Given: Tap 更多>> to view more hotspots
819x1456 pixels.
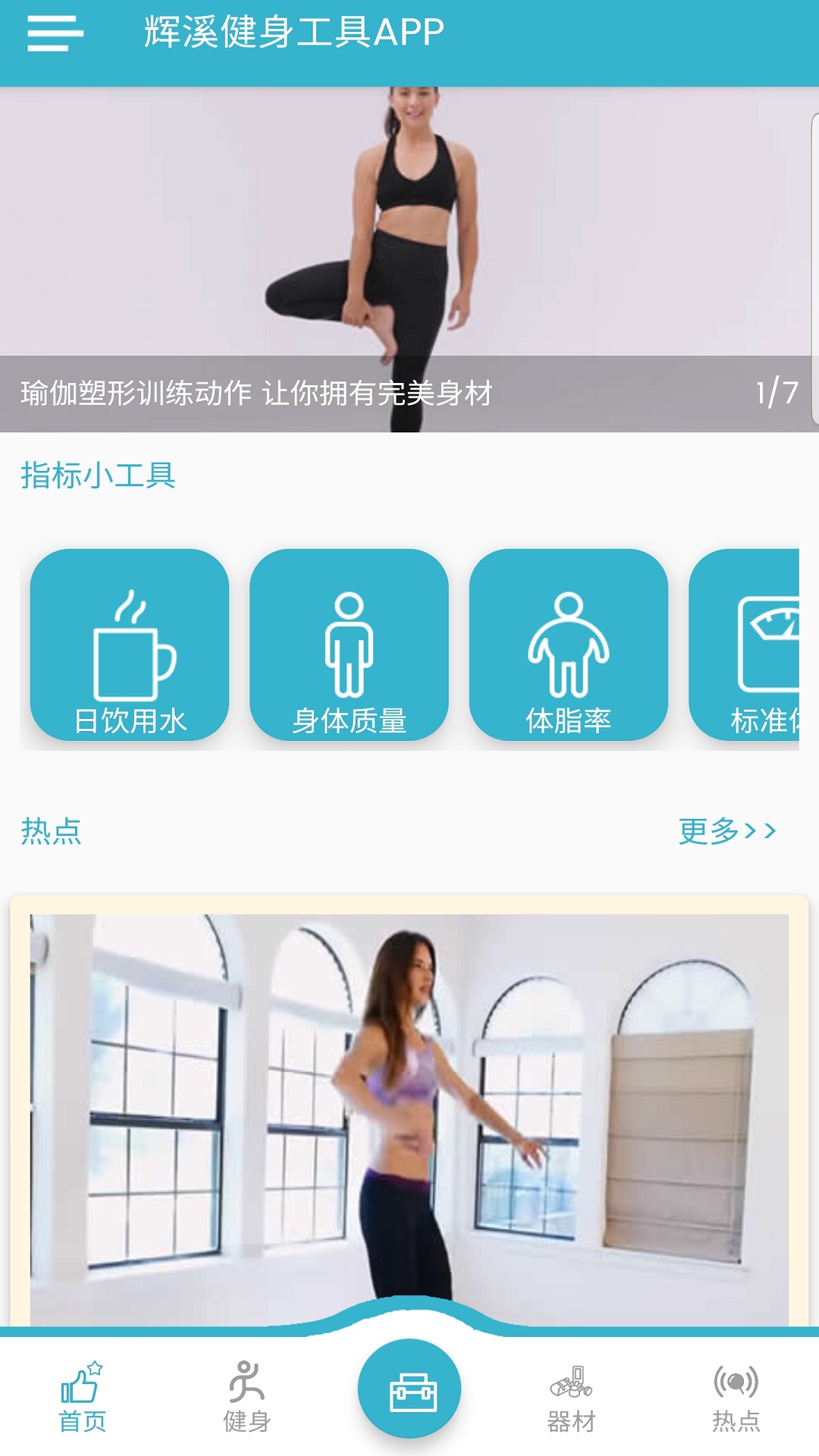Looking at the screenshot, I should click(x=727, y=831).
